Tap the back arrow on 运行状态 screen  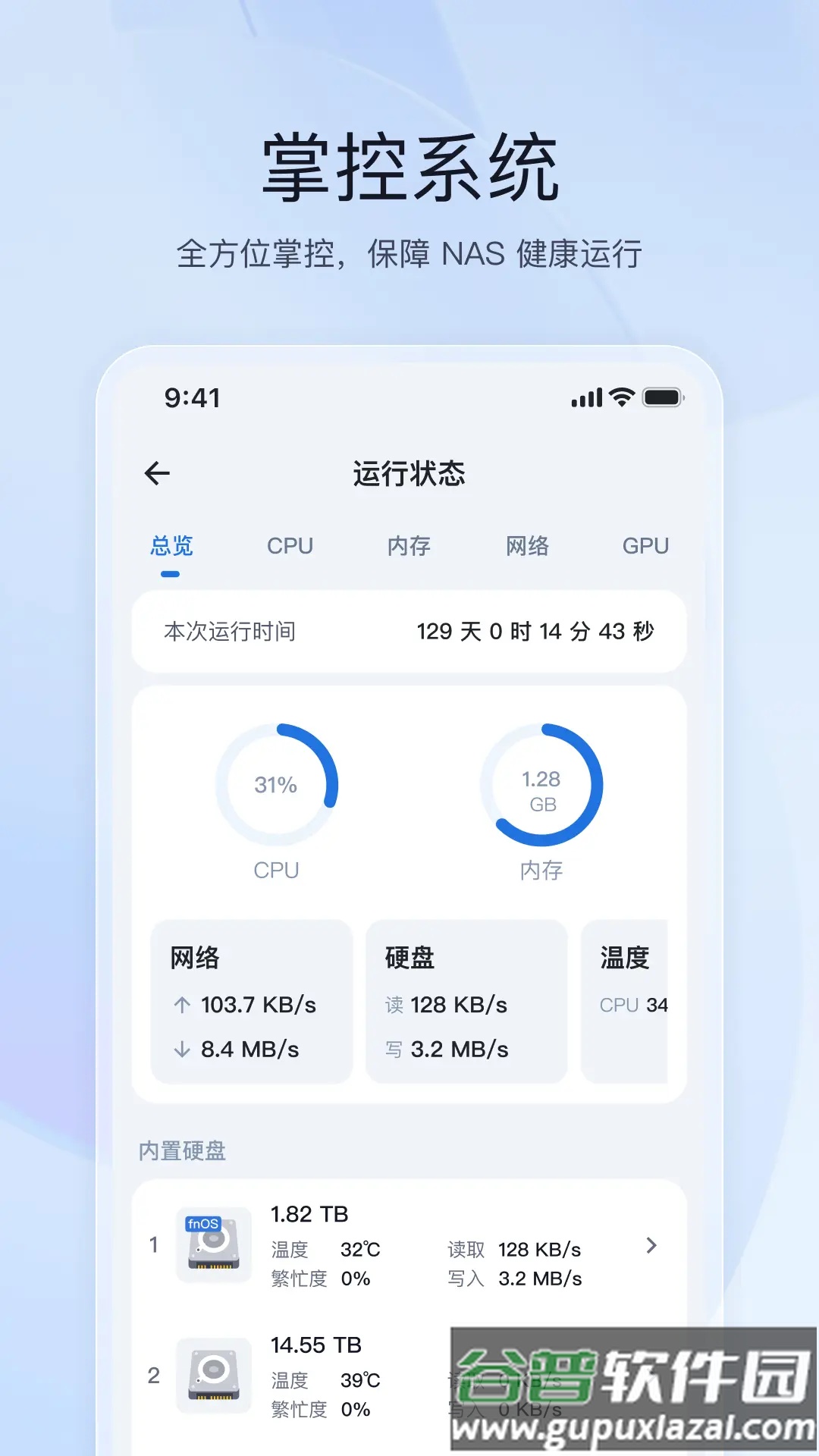pyautogui.click(x=157, y=472)
